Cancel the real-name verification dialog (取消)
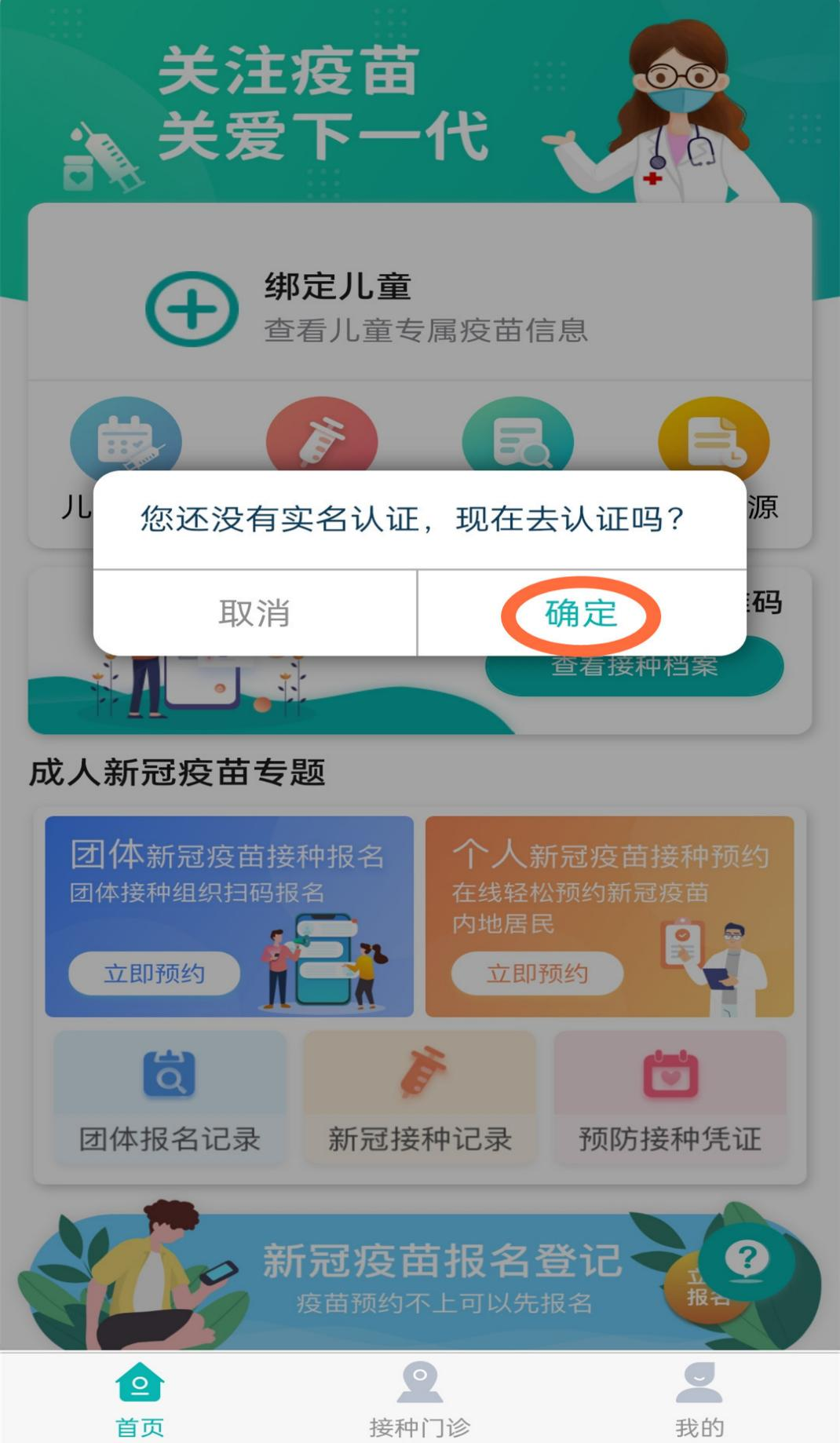840x1443 pixels. [x=254, y=614]
